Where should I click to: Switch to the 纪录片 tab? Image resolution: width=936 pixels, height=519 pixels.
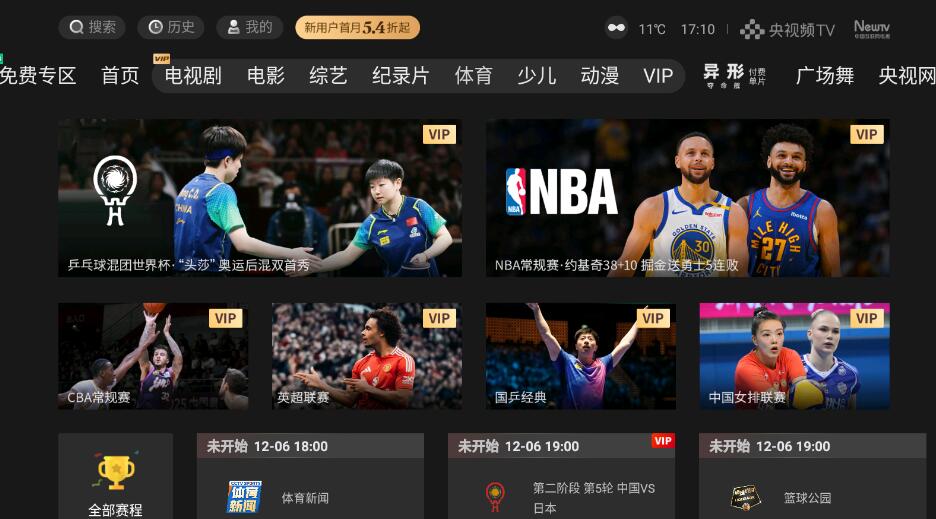tap(401, 76)
